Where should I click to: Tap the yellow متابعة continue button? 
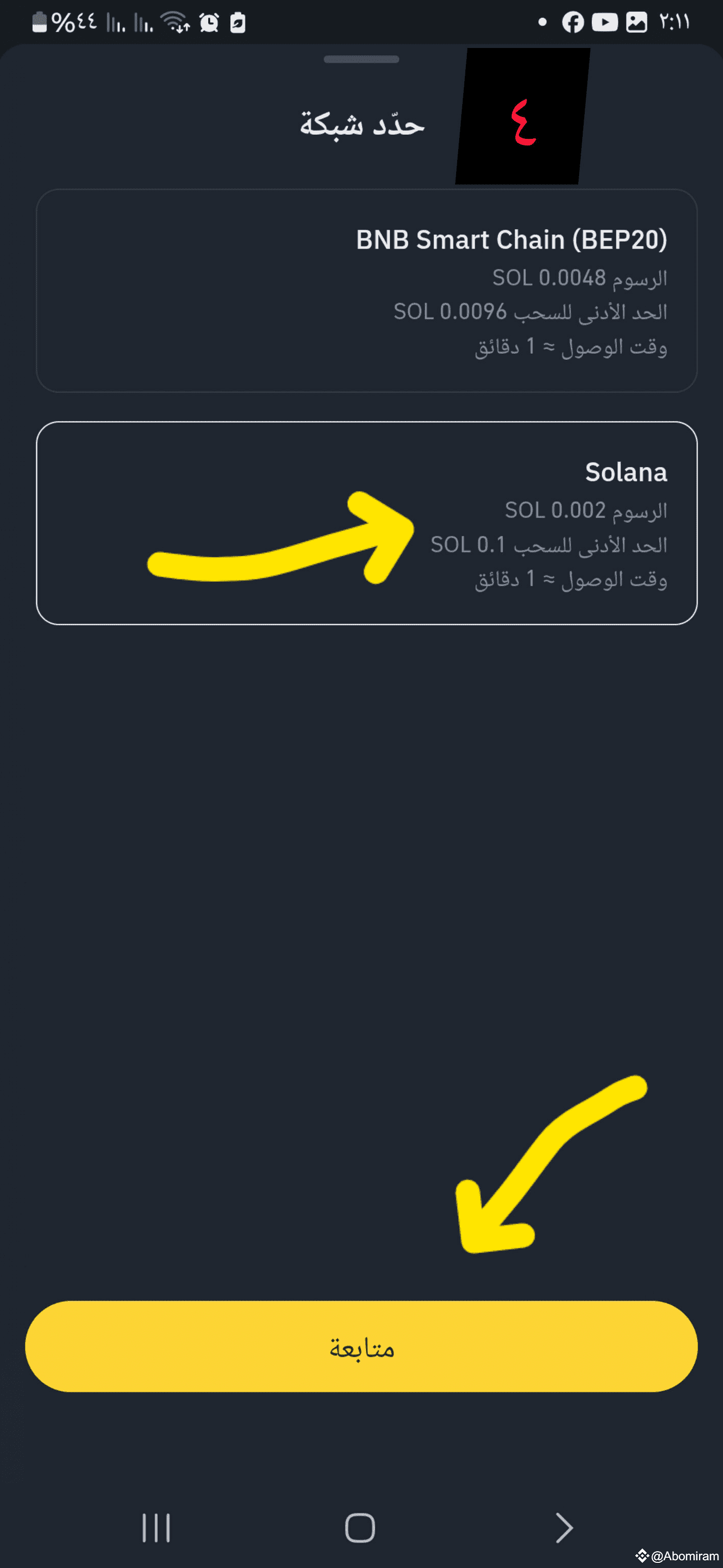(361, 1347)
